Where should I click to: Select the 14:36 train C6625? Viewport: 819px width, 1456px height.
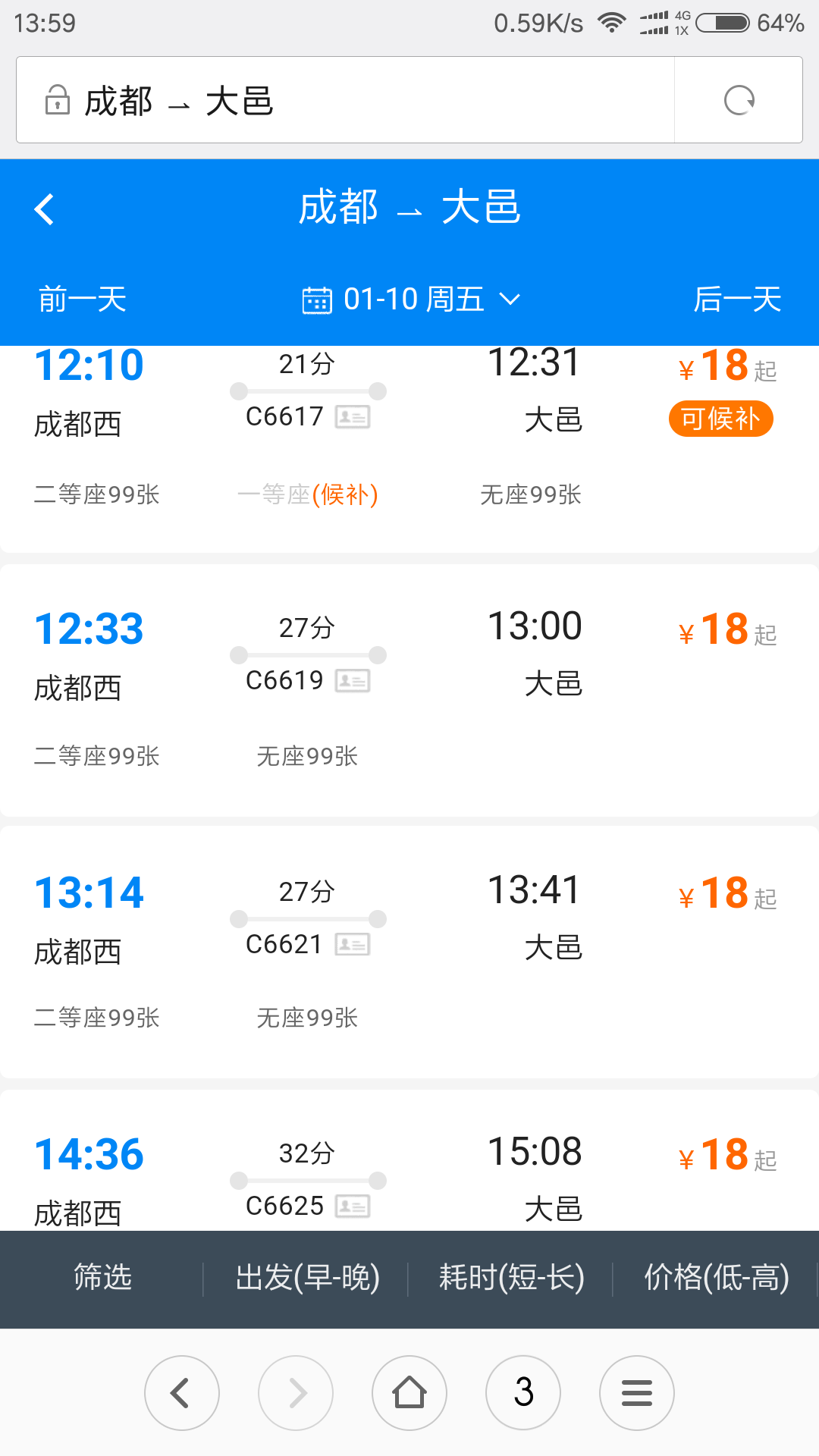click(x=409, y=1160)
